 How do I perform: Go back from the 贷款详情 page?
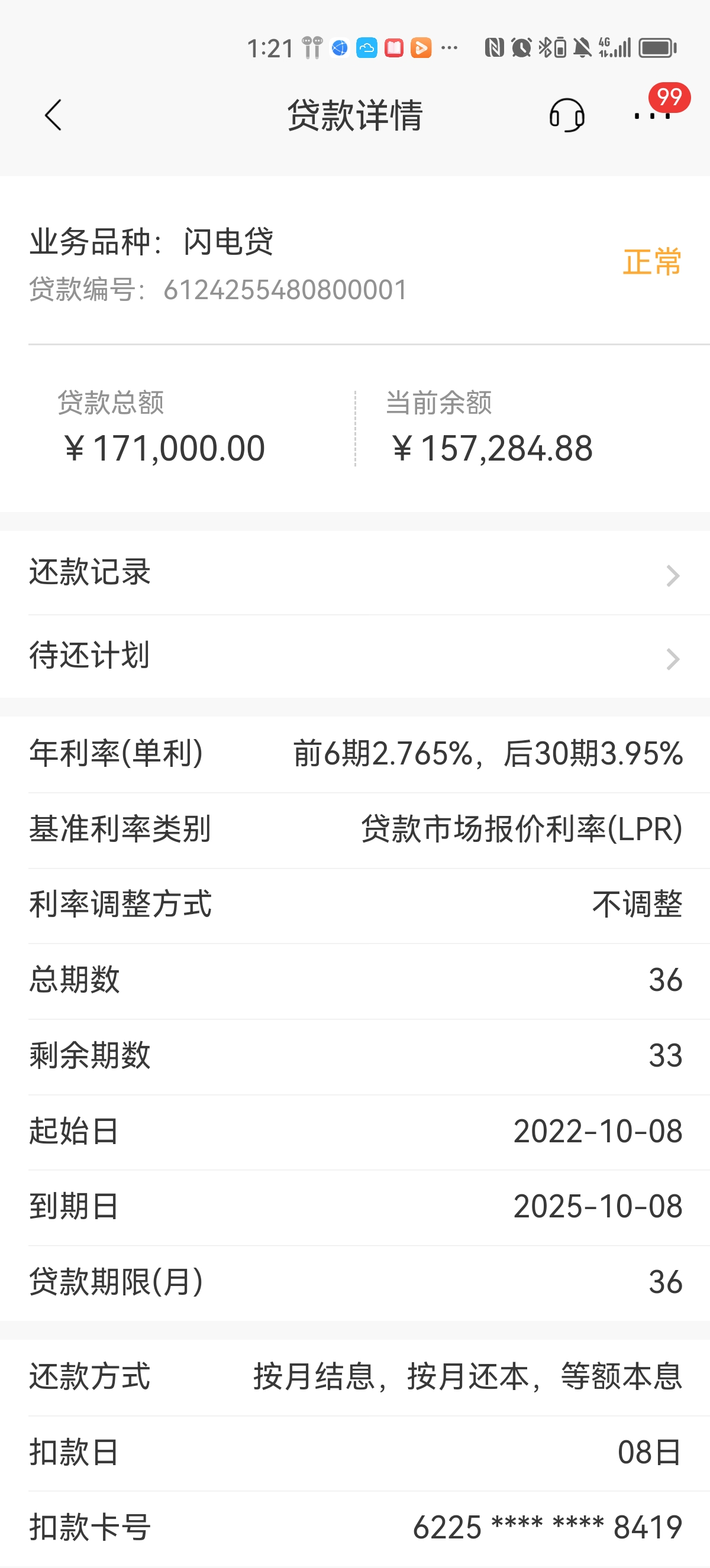point(54,115)
